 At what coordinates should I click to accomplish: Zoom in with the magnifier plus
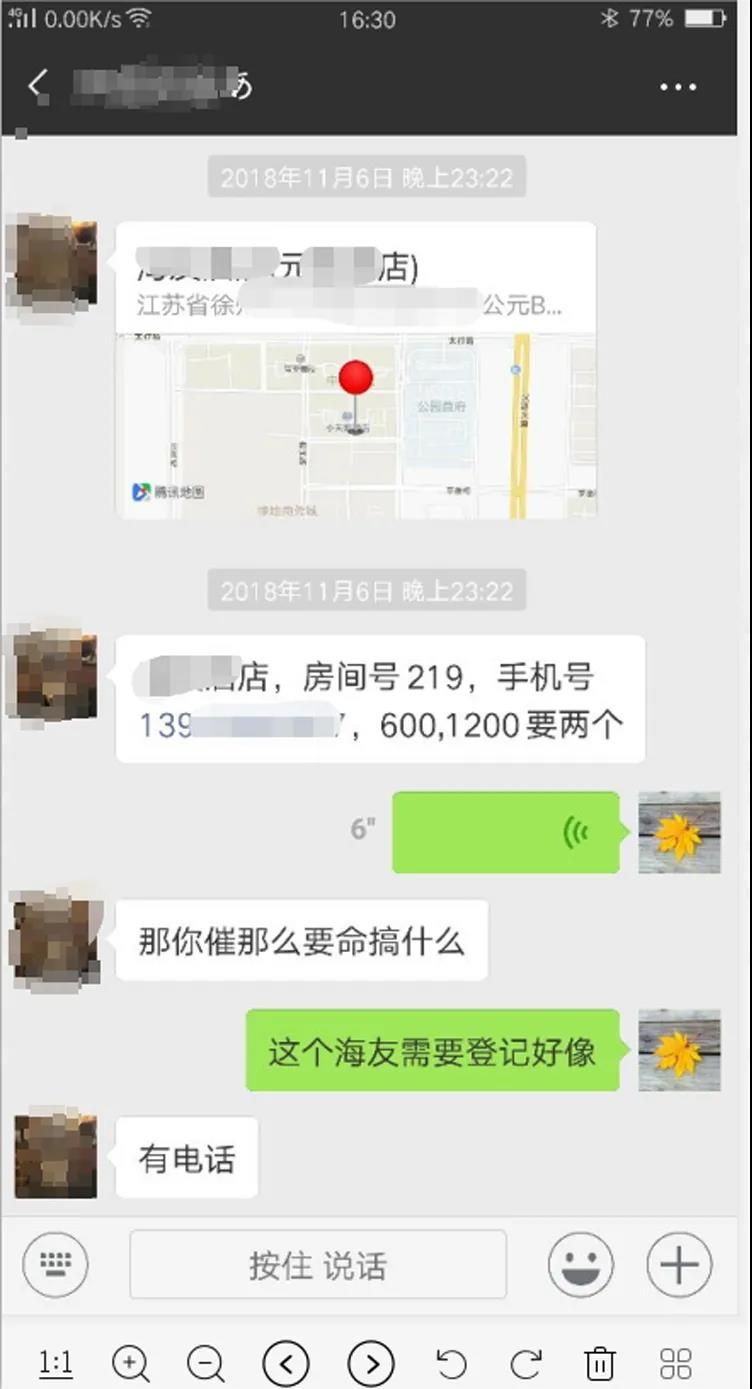[x=131, y=1363]
